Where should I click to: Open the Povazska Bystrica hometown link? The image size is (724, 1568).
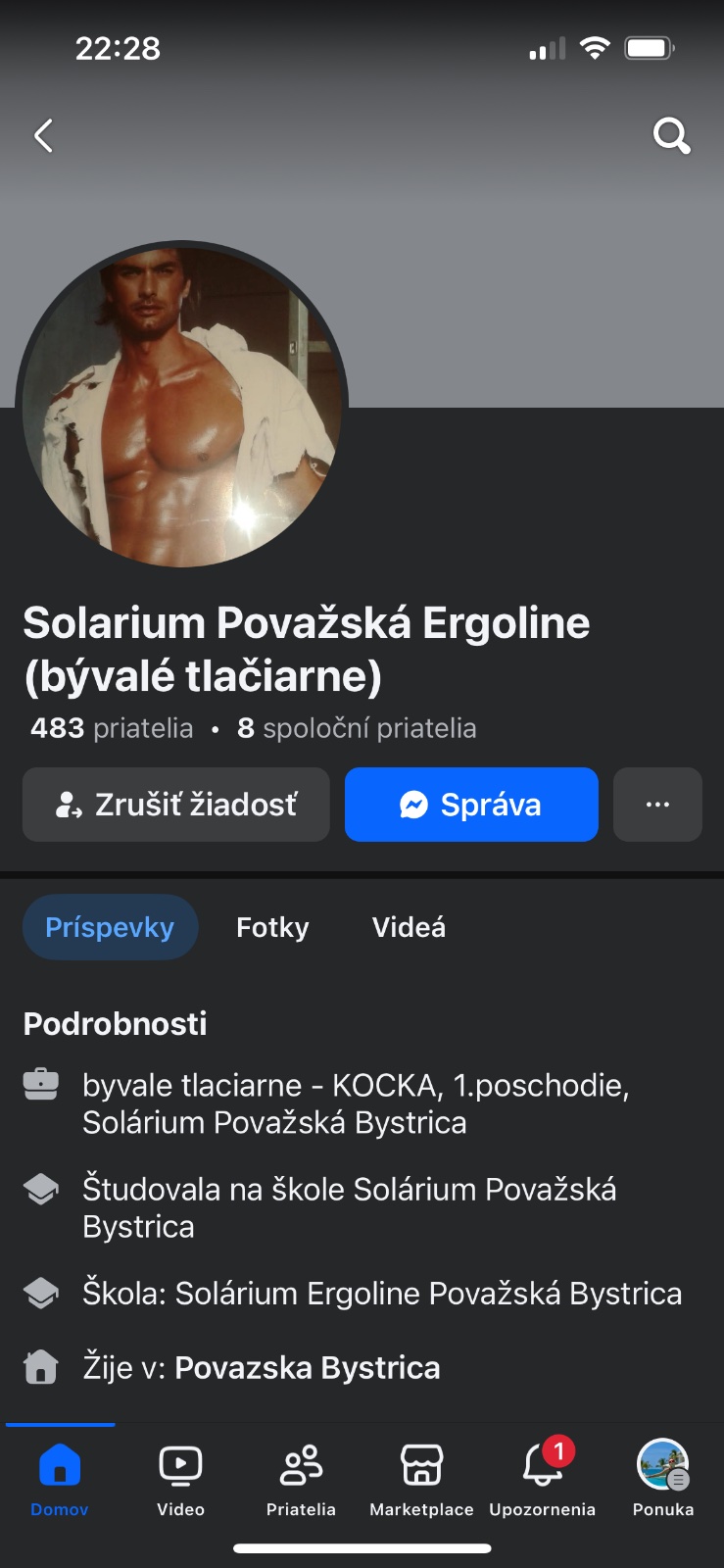[x=307, y=1367]
